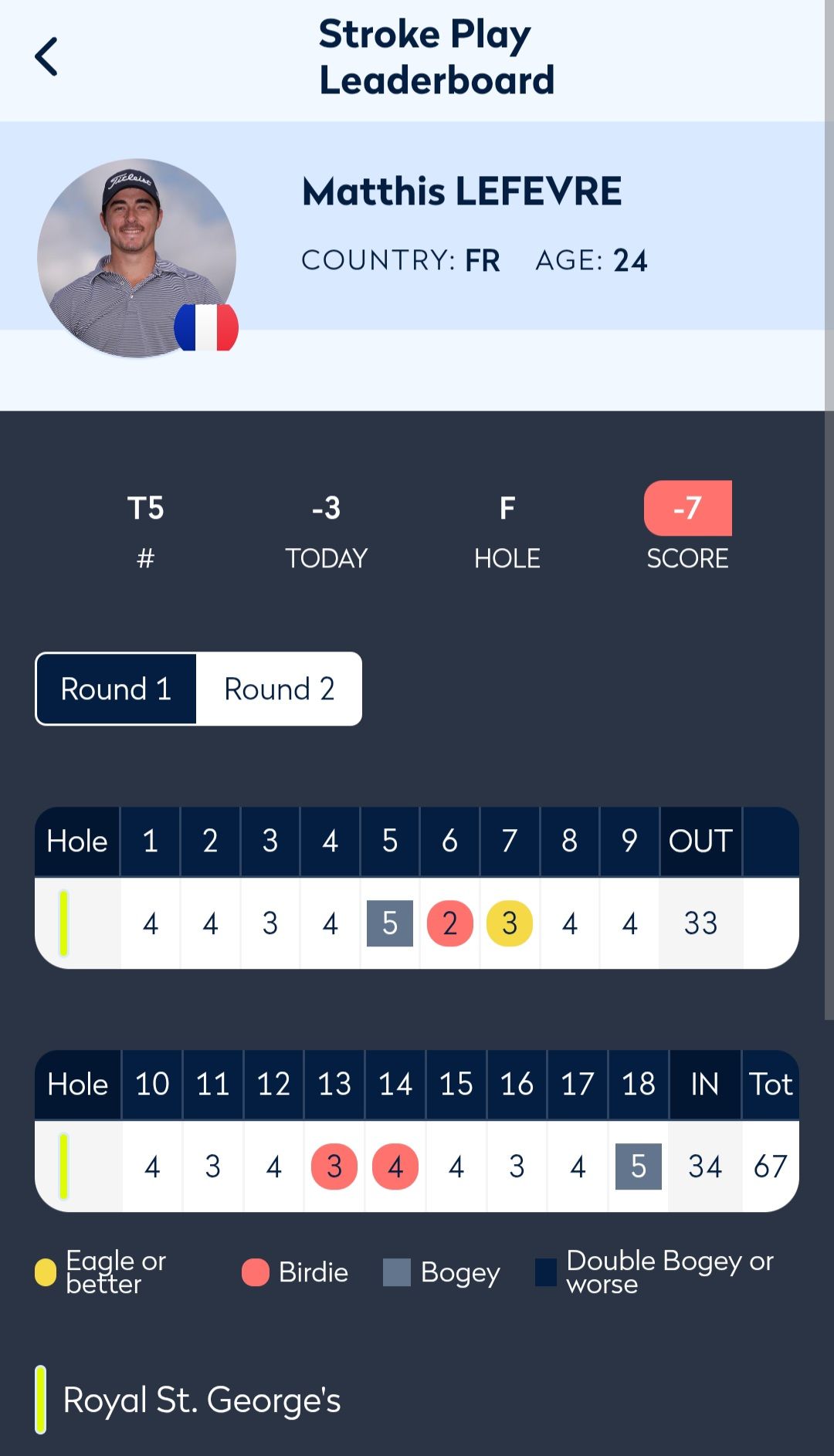Viewport: 834px width, 1456px height.
Task: Switch to the Round 2 tab
Action: tap(279, 689)
